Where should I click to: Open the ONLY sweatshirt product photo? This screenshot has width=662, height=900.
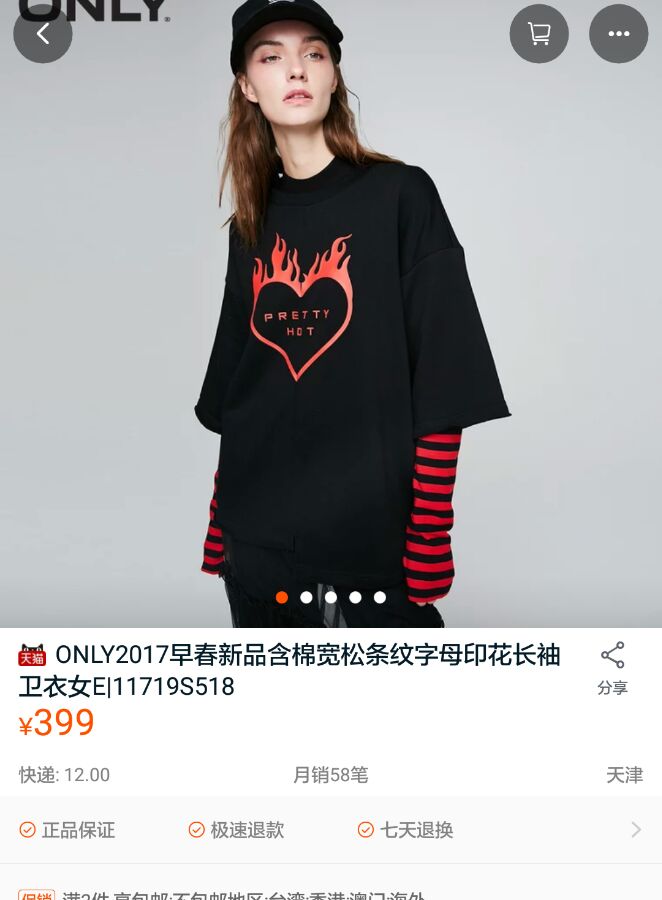pos(331,313)
